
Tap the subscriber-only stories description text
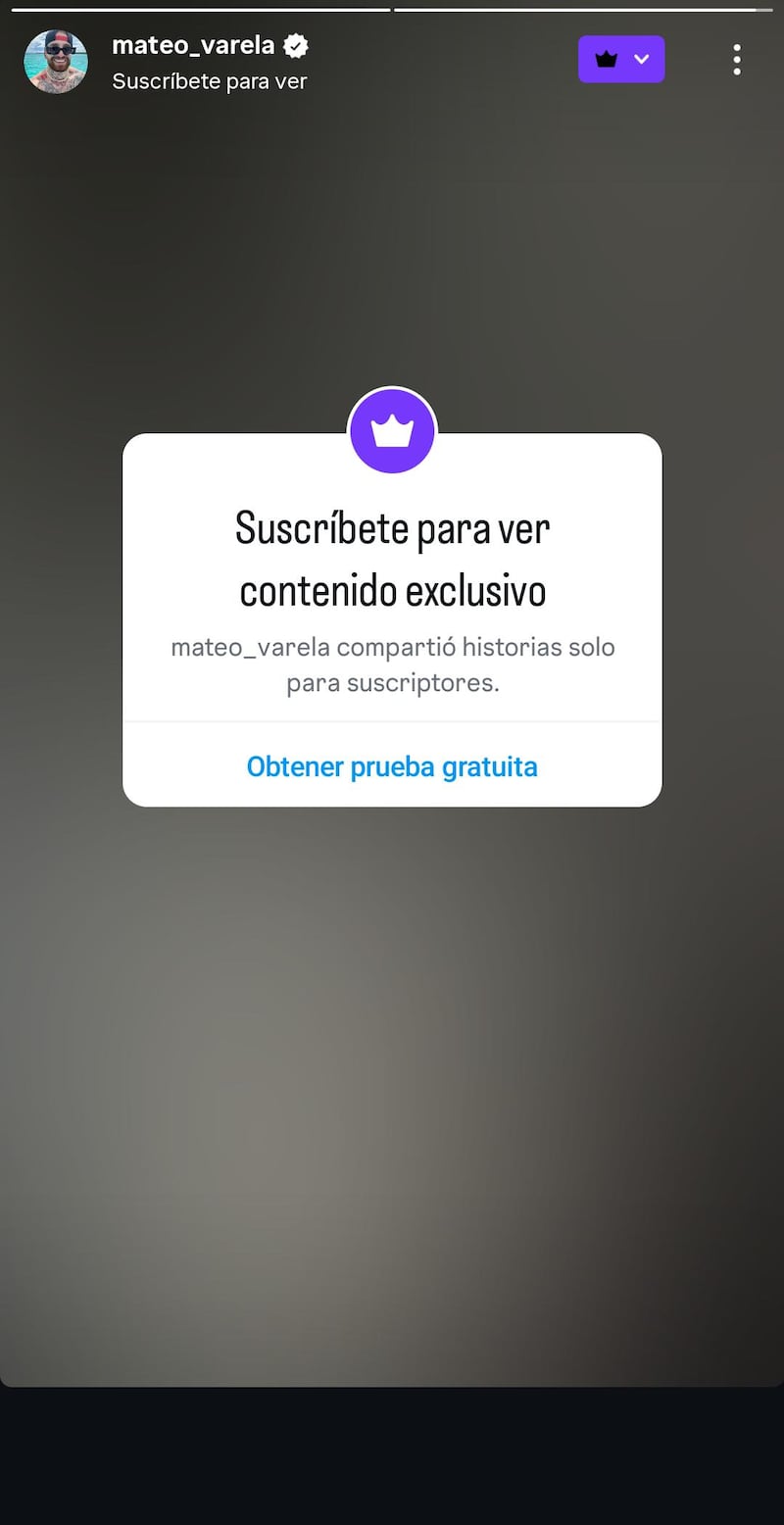click(392, 664)
